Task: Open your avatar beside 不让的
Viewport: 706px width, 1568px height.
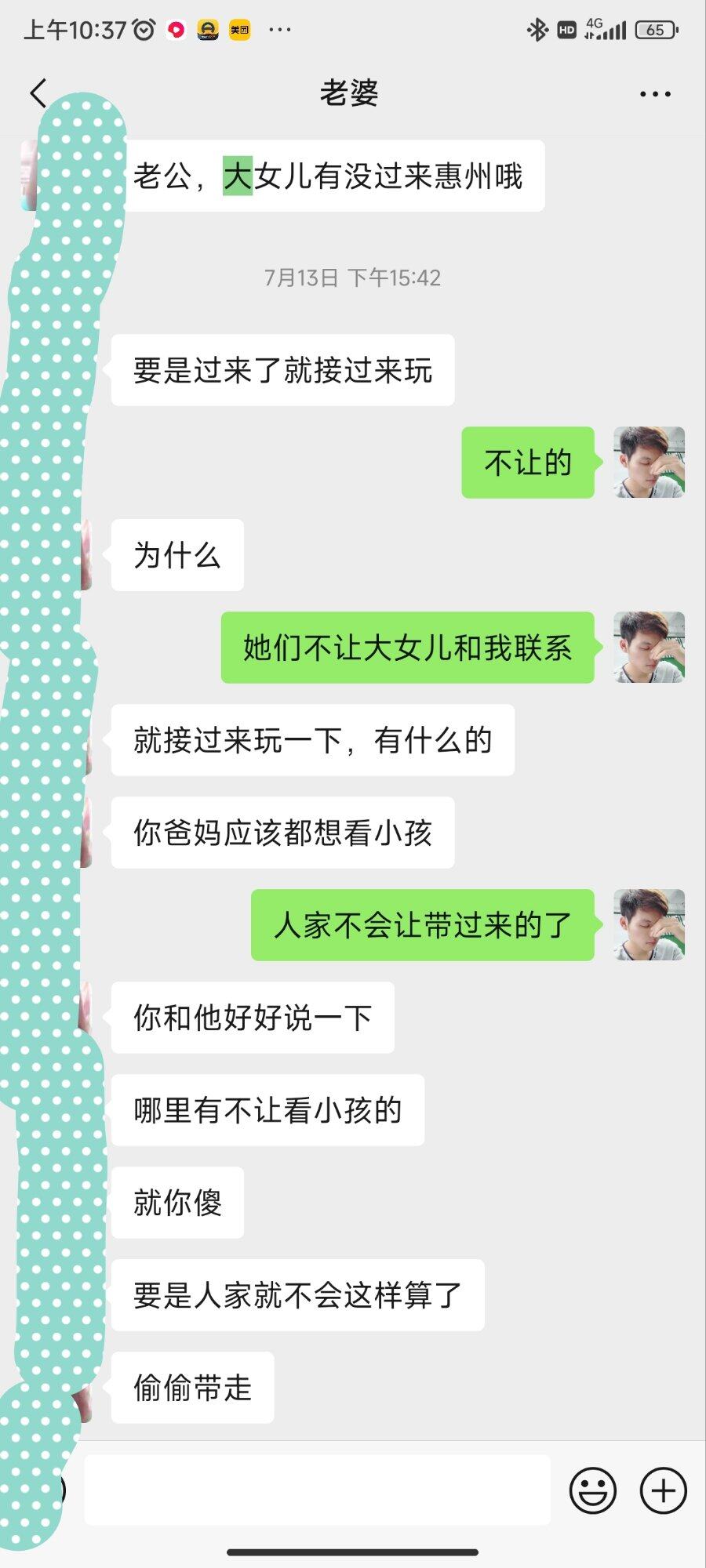Action: 649,463
